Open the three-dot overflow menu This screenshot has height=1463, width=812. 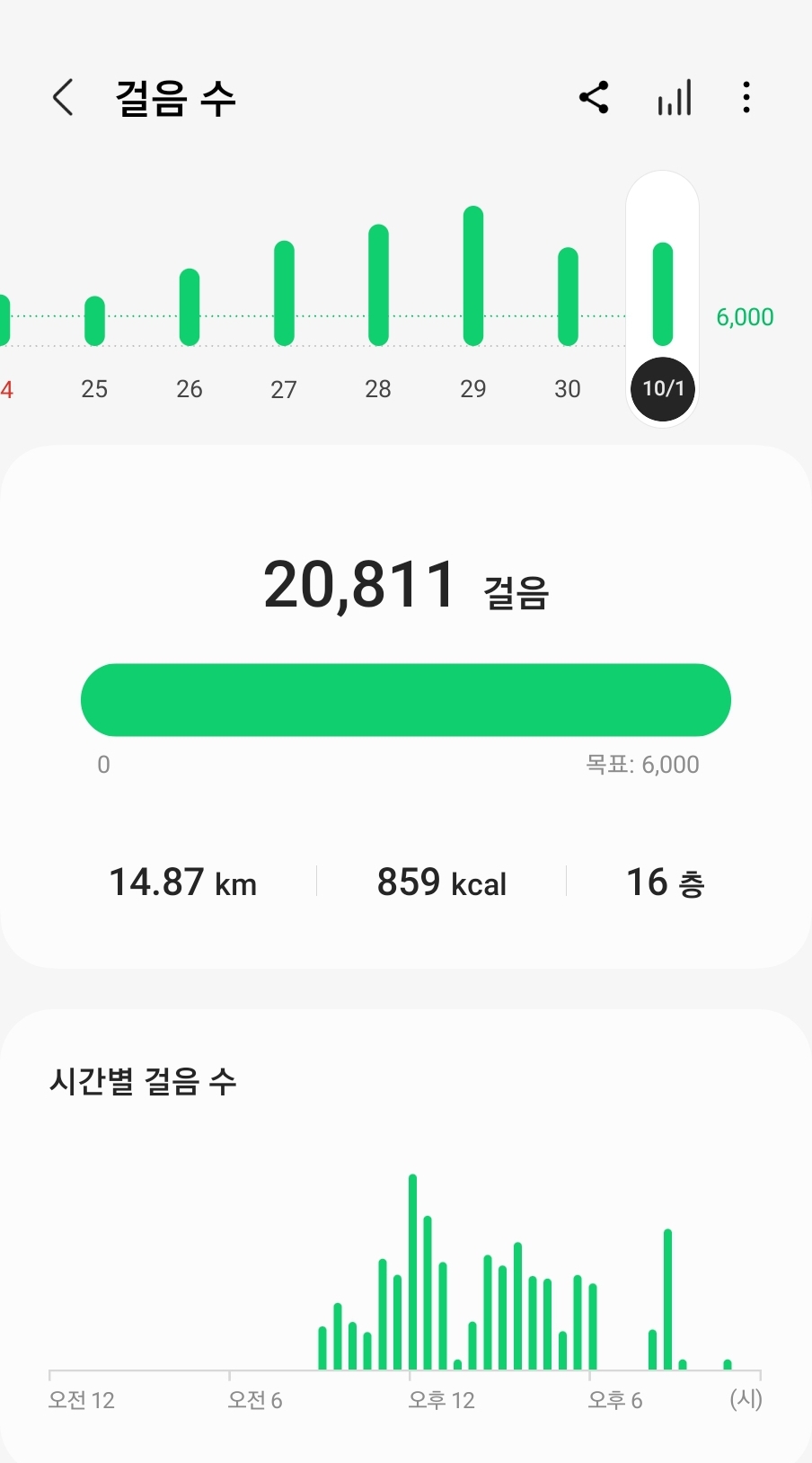(x=746, y=97)
